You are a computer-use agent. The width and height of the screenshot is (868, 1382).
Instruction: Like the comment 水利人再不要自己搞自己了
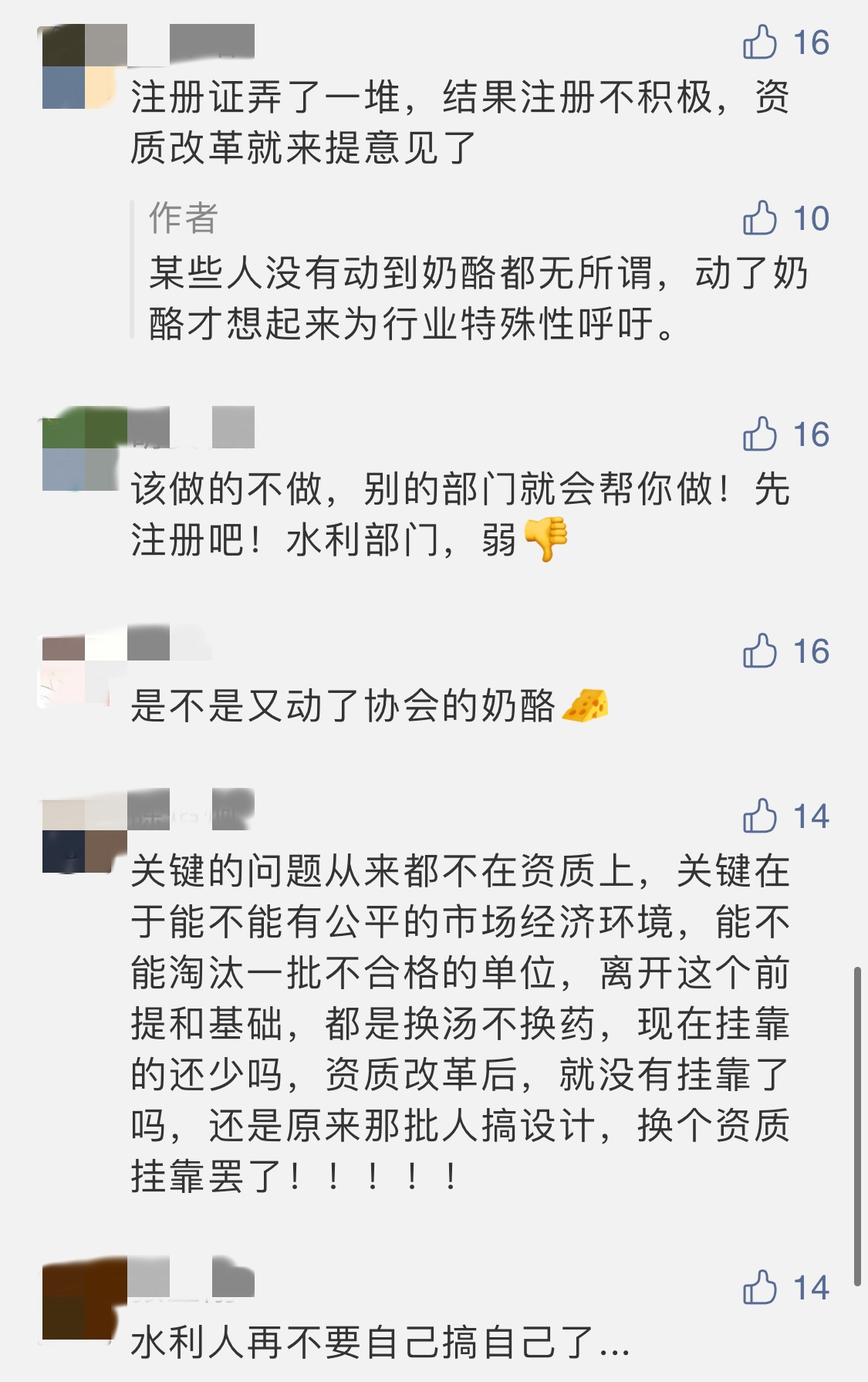(760, 1288)
